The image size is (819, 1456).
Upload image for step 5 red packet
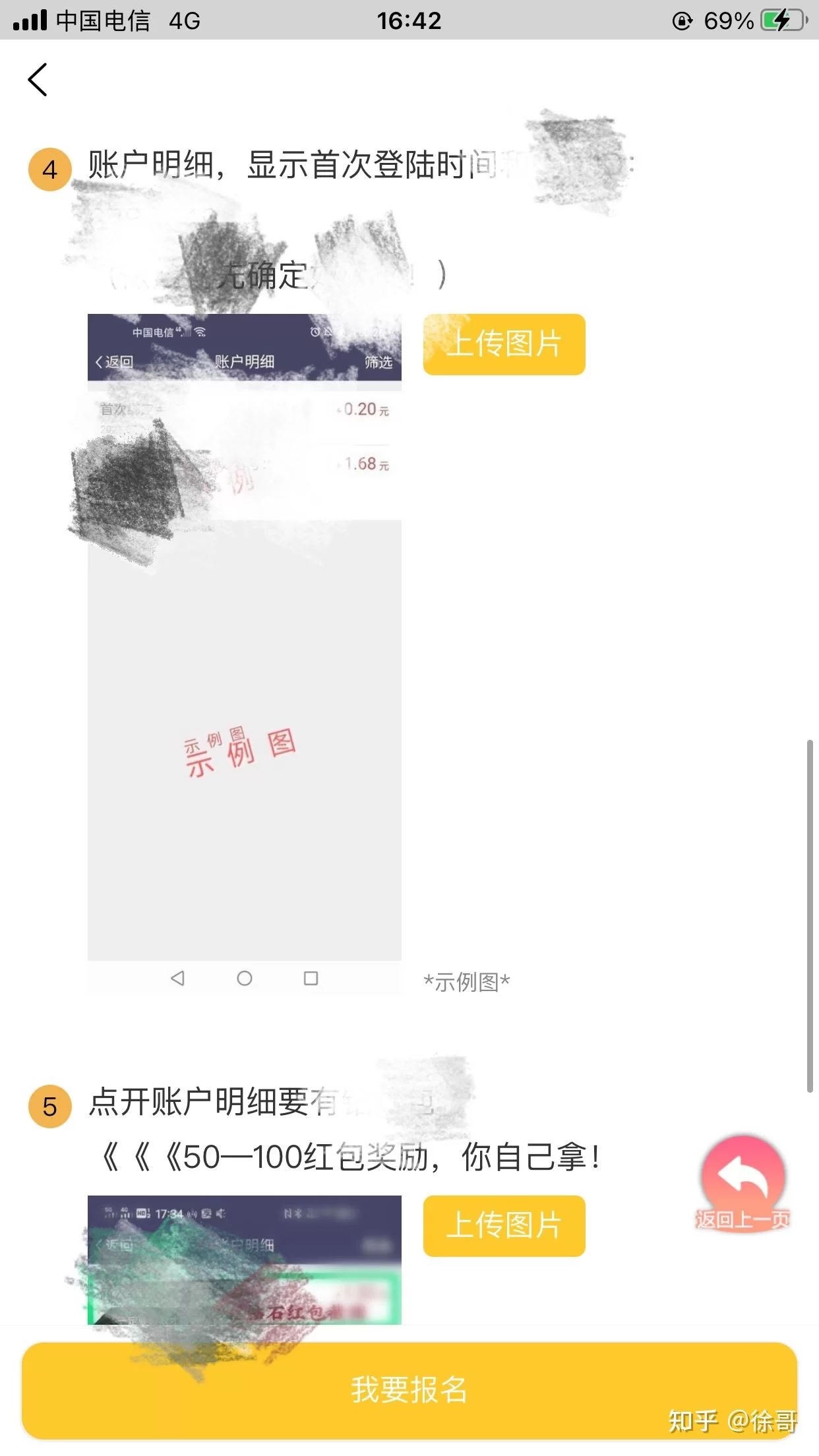[x=504, y=1225]
